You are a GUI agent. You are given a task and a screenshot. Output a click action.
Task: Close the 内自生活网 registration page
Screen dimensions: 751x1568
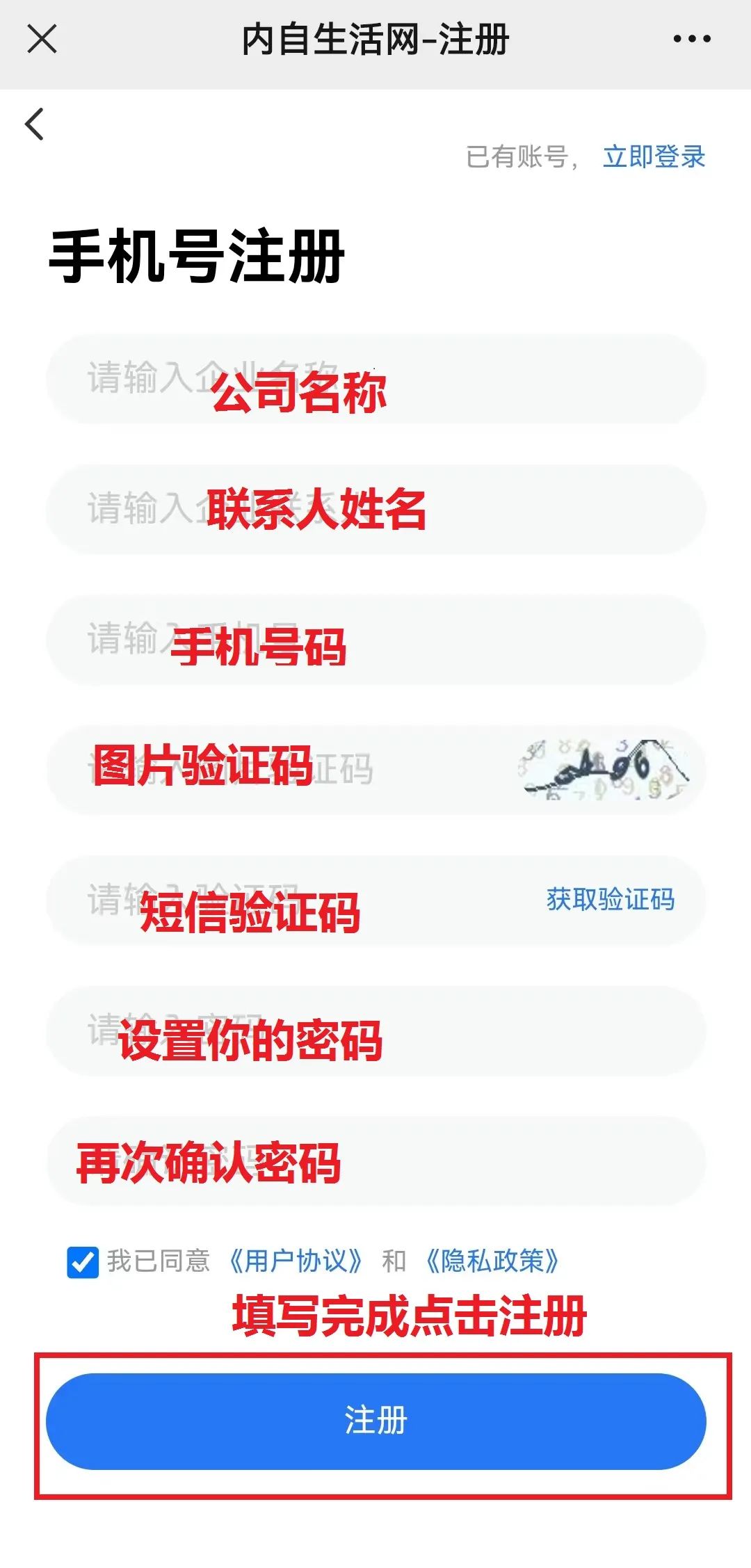(x=42, y=39)
